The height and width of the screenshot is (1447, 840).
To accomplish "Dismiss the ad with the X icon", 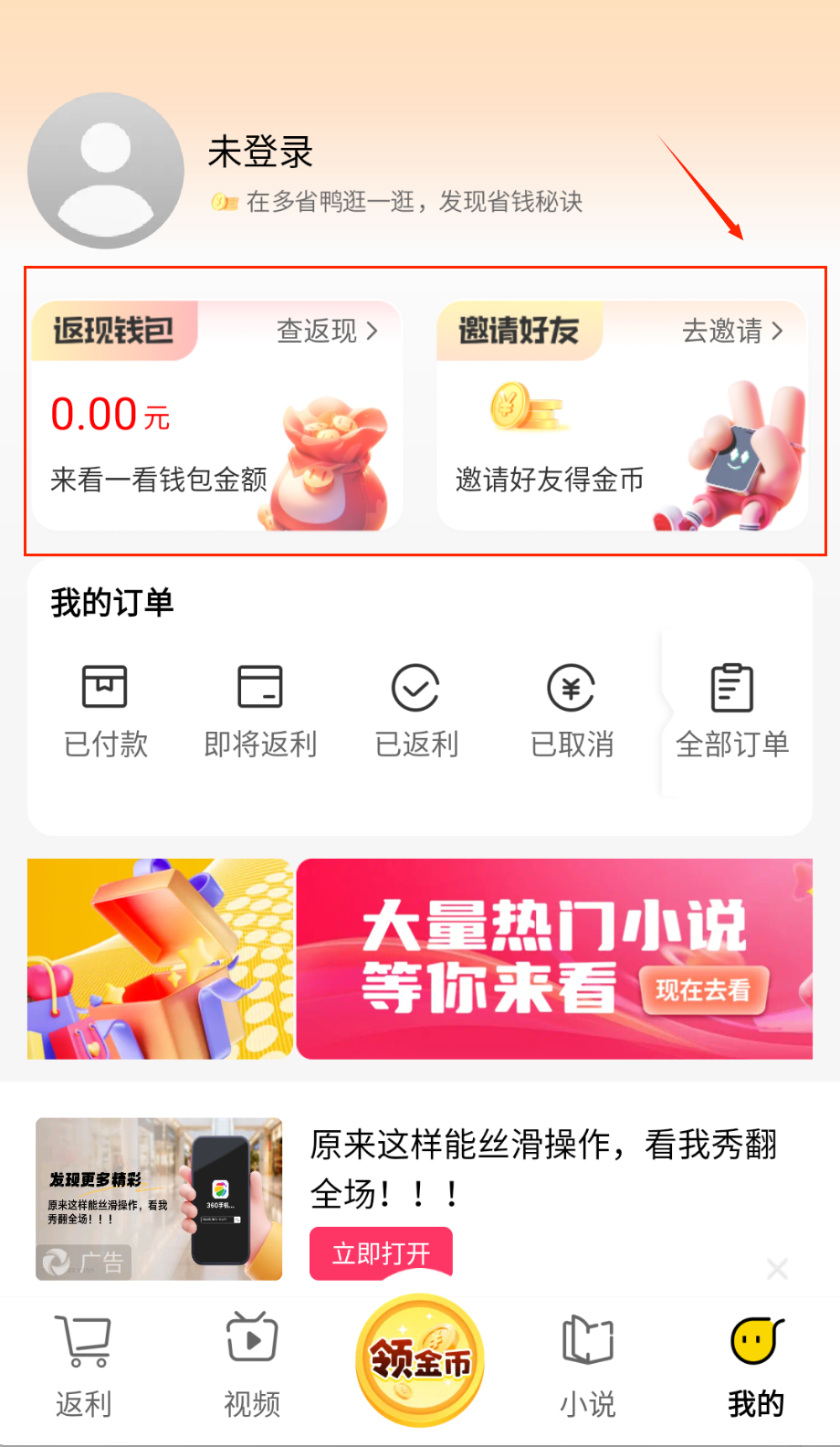I will (x=777, y=1269).
